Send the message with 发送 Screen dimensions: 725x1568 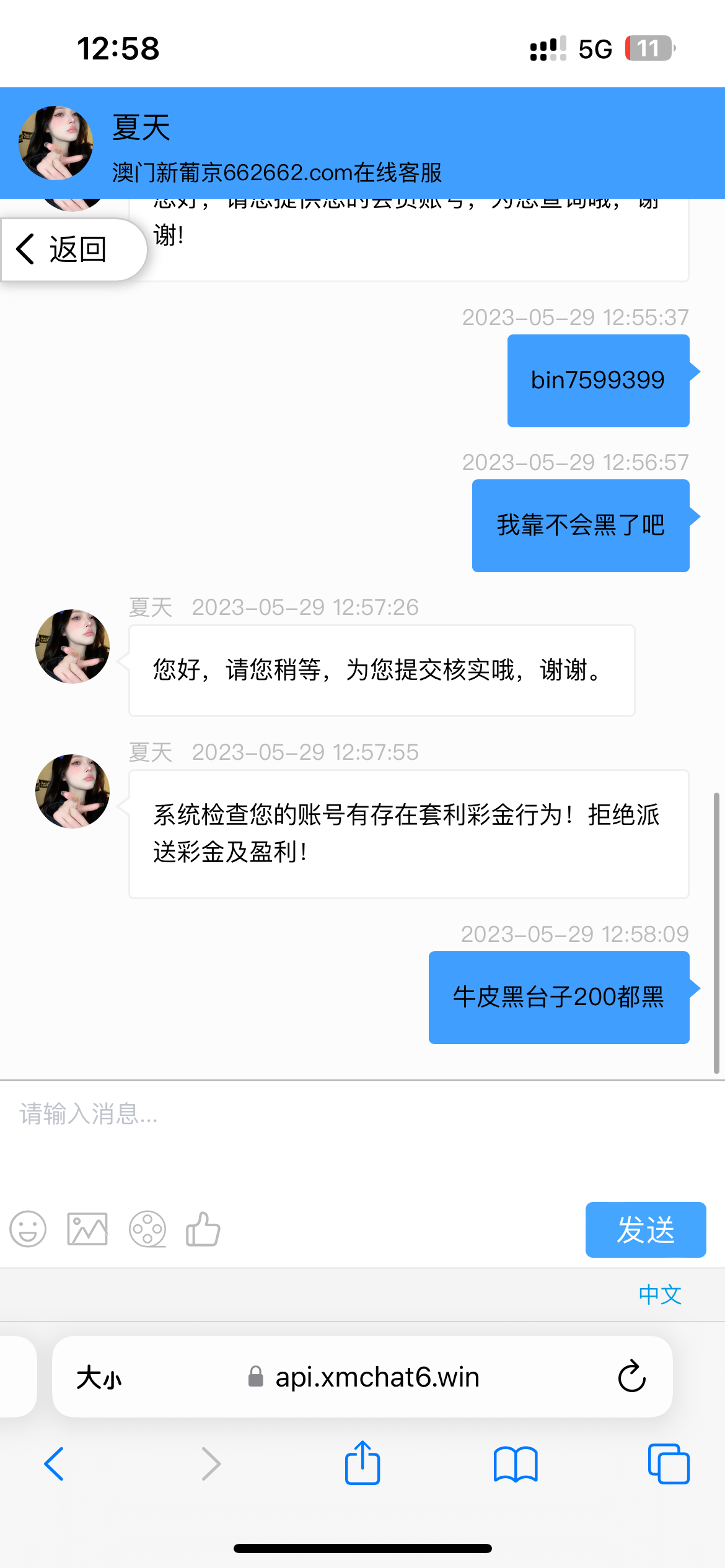coord(645,1229)
